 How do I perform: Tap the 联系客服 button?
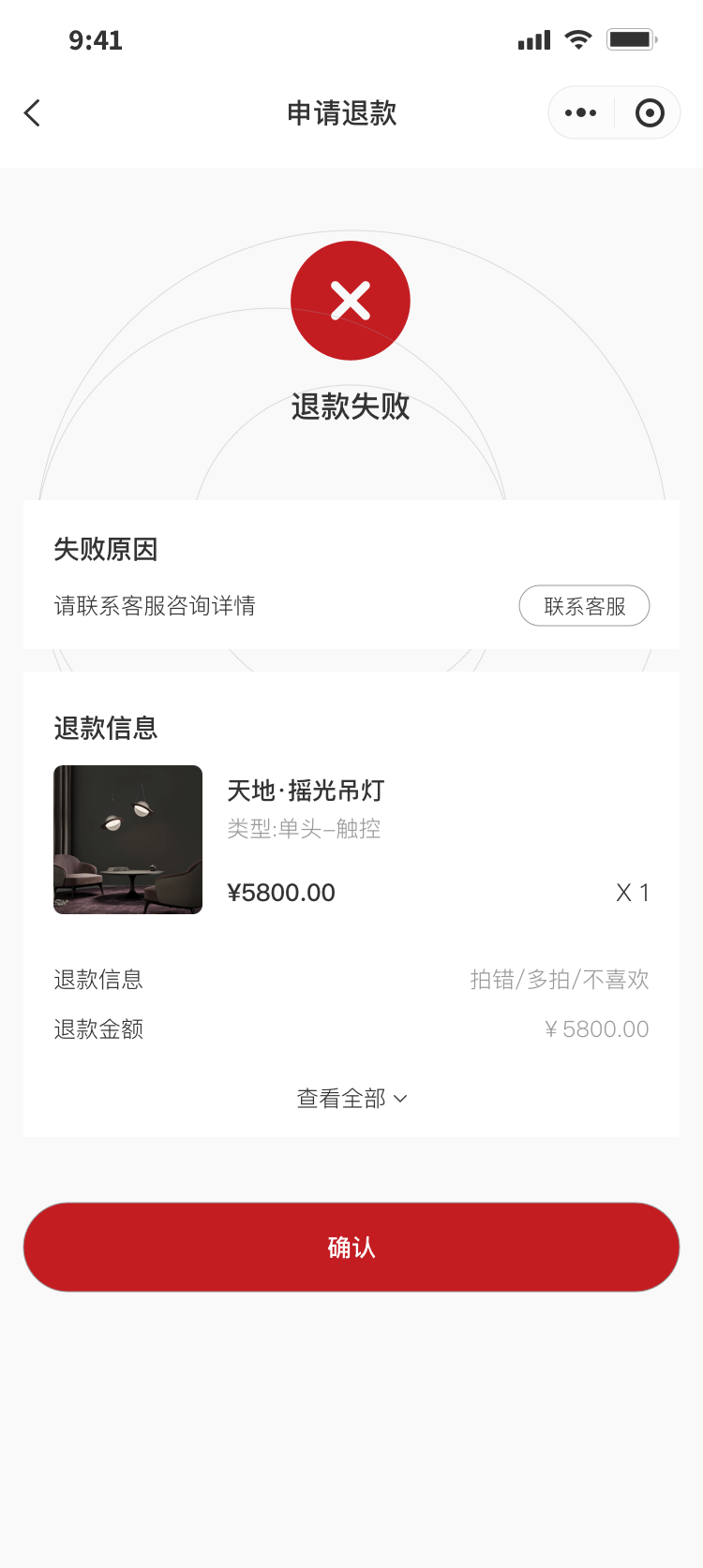(x=584, y=606)
